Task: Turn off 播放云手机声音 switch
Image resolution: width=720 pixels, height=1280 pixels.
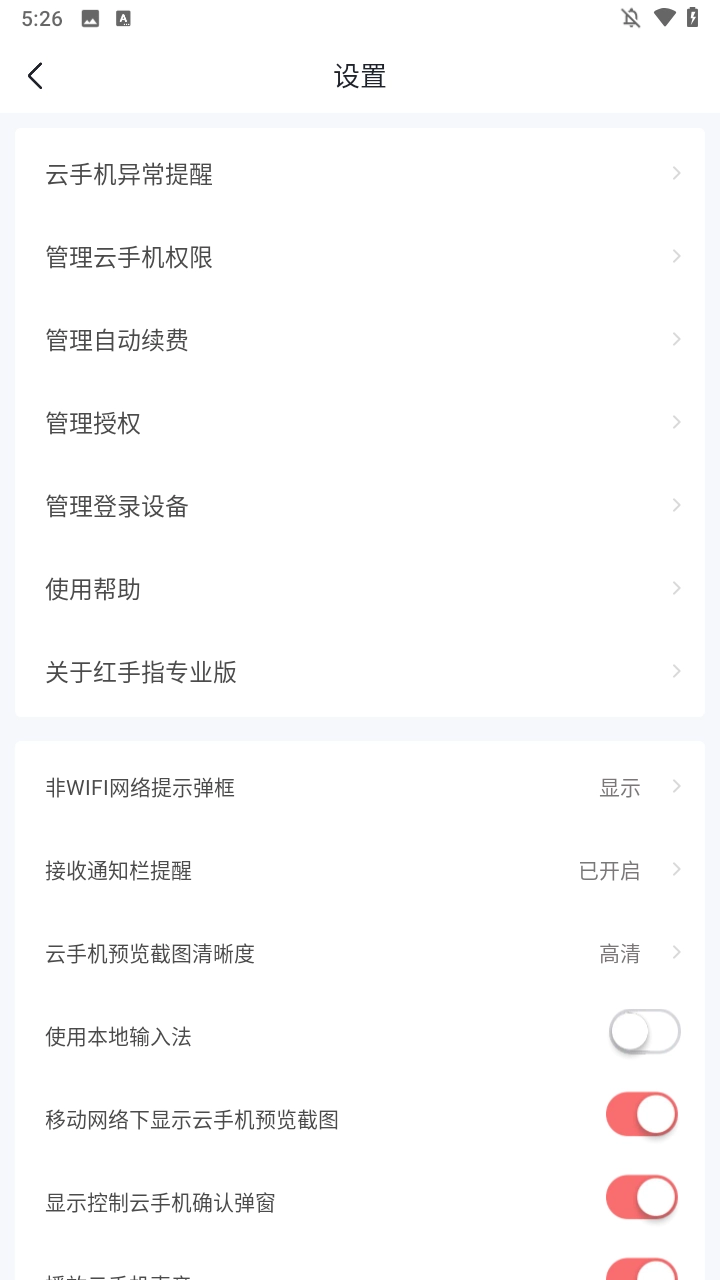Action: pos(641,1270)
